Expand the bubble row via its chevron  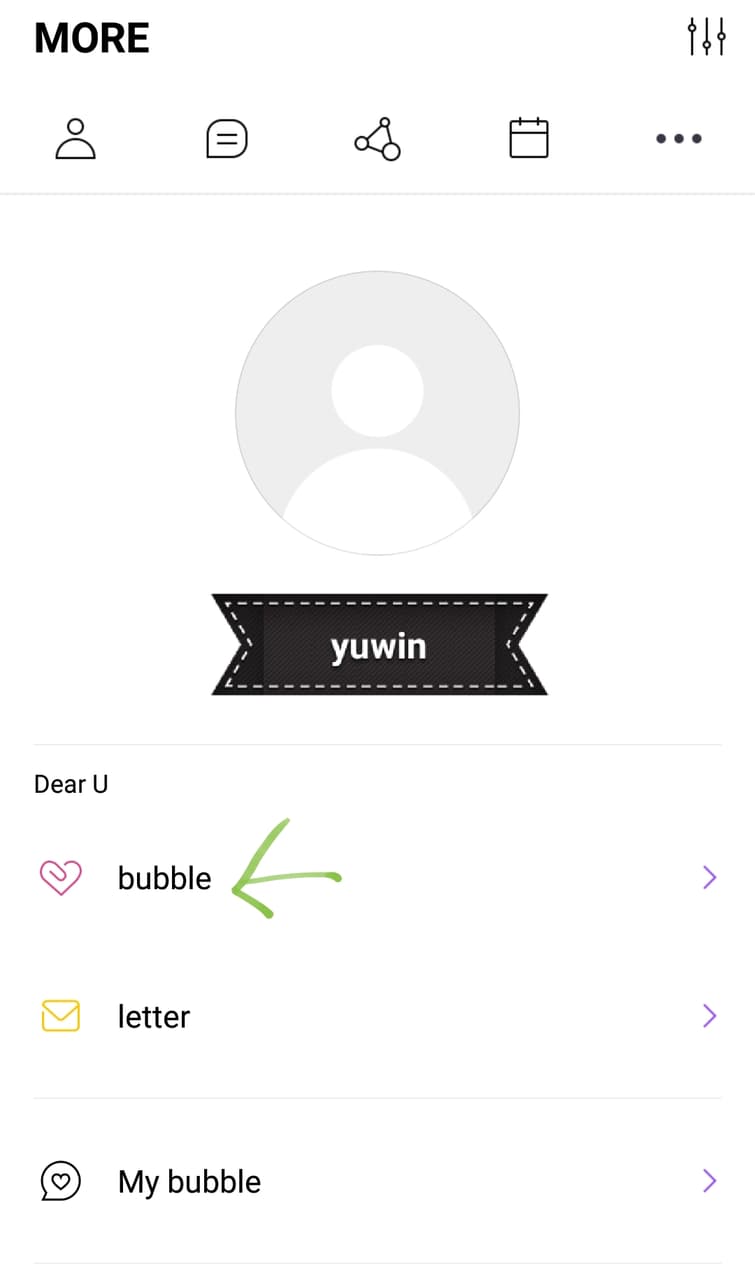pyautogui.click(x=709, y=877)
